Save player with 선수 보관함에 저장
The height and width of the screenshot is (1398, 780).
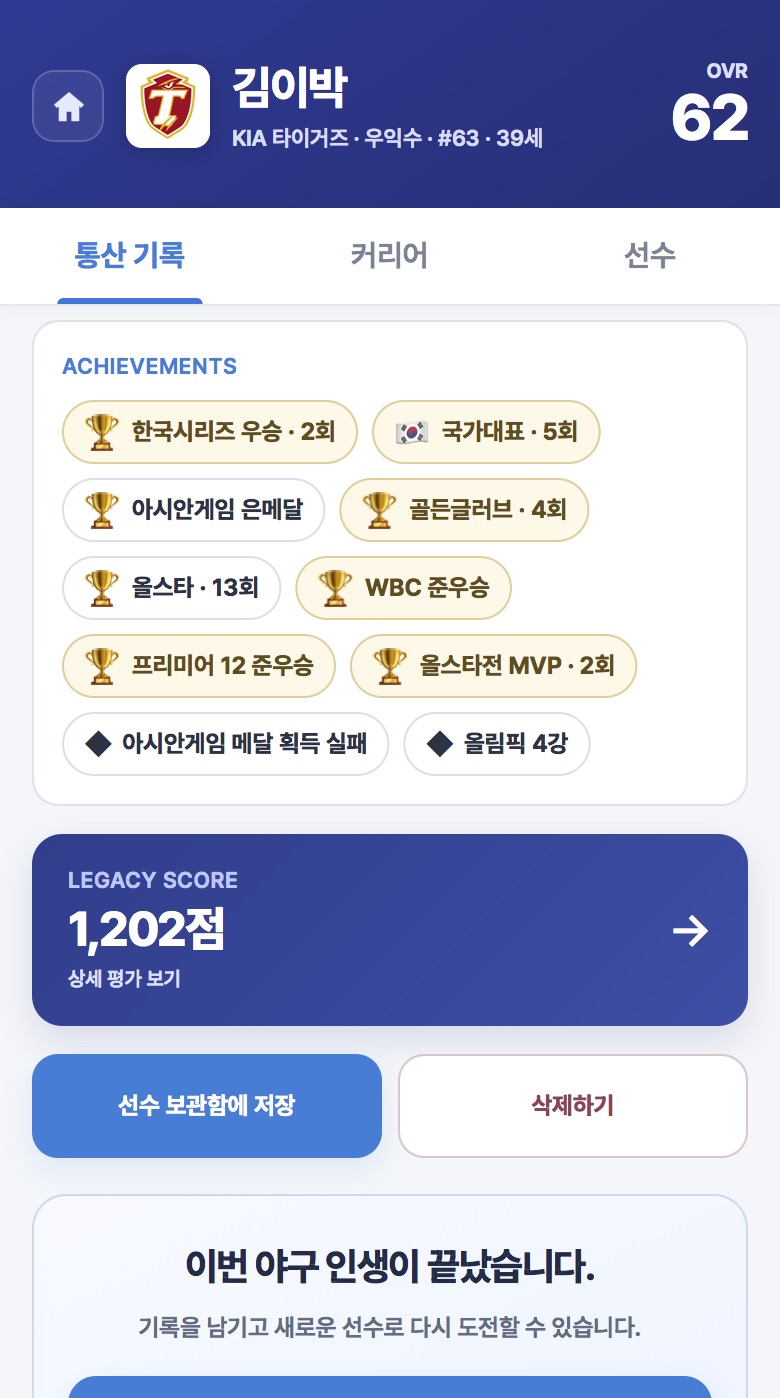pyautogui.click(x=207, y=1106)
